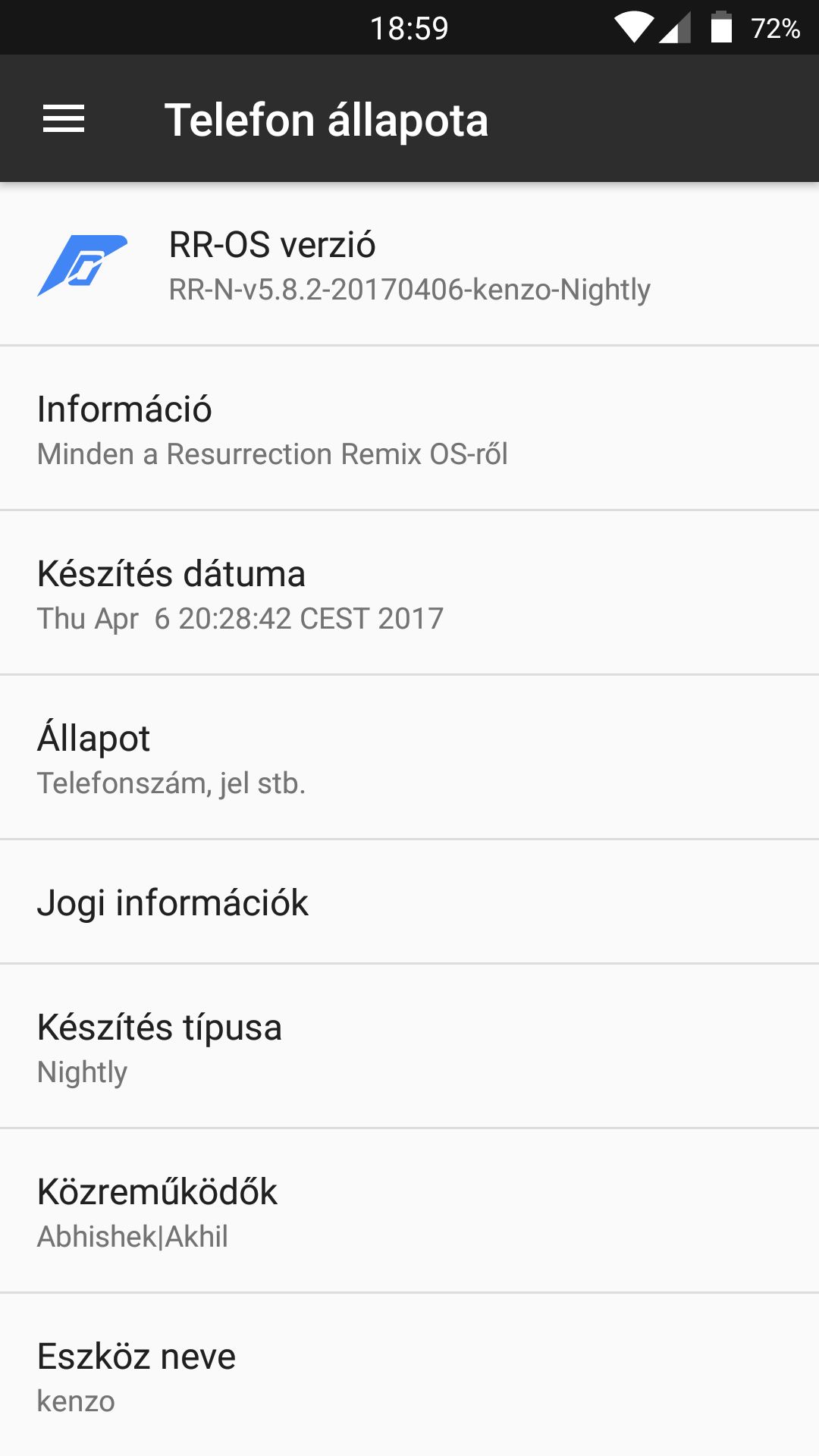Open Állapot phone status details
819x1456 pixels.
409,758
